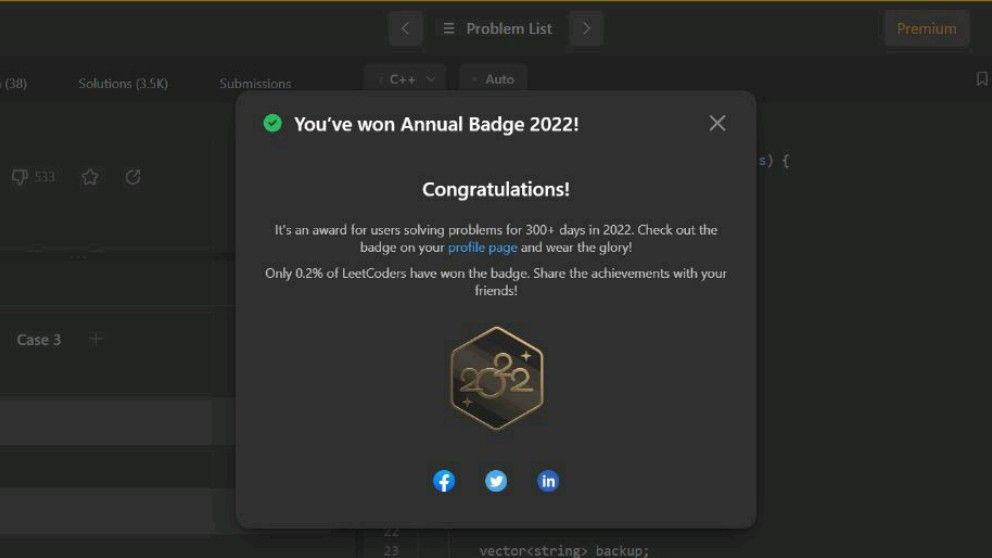Go to the next problem
The height and width of the screenshot is (558, 992).
point(587,29)
